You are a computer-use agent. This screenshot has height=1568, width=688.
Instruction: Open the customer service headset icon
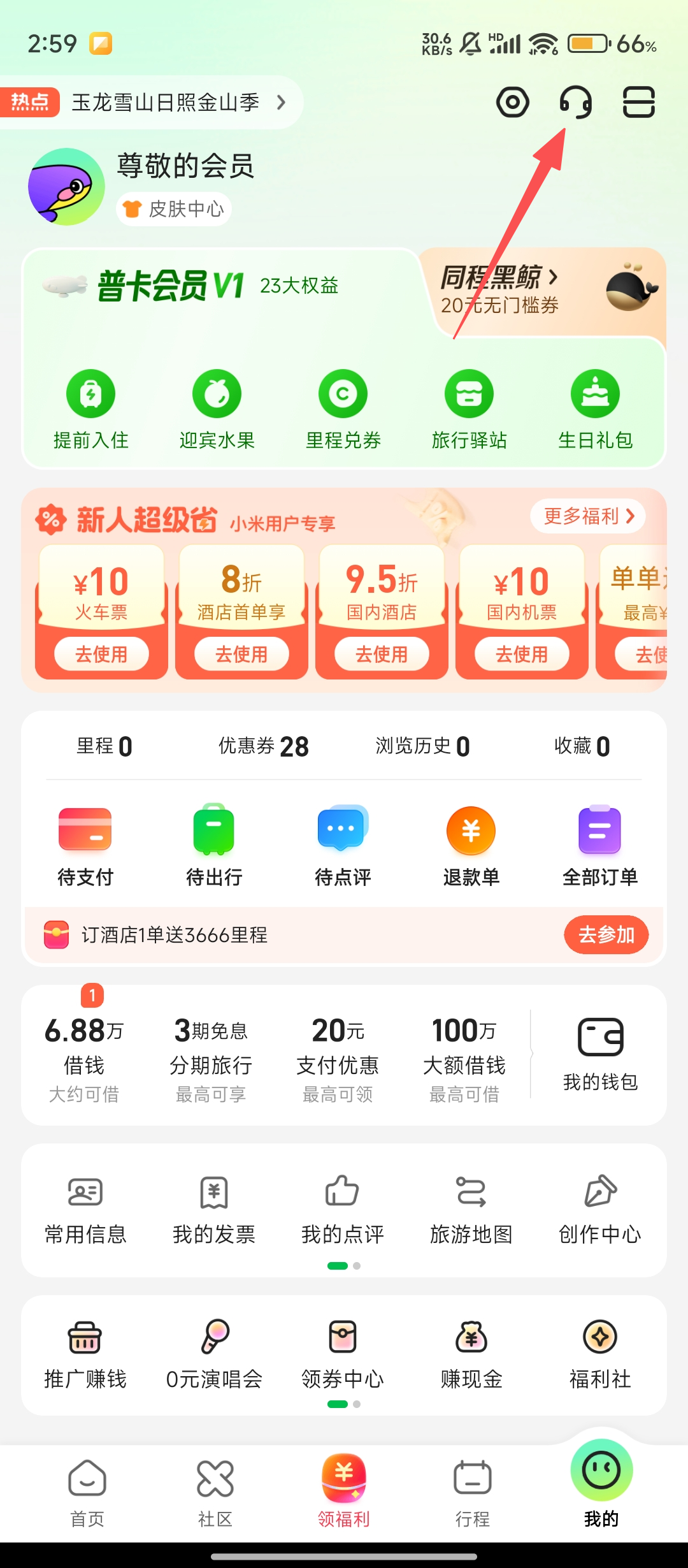[x=575, y=102]
